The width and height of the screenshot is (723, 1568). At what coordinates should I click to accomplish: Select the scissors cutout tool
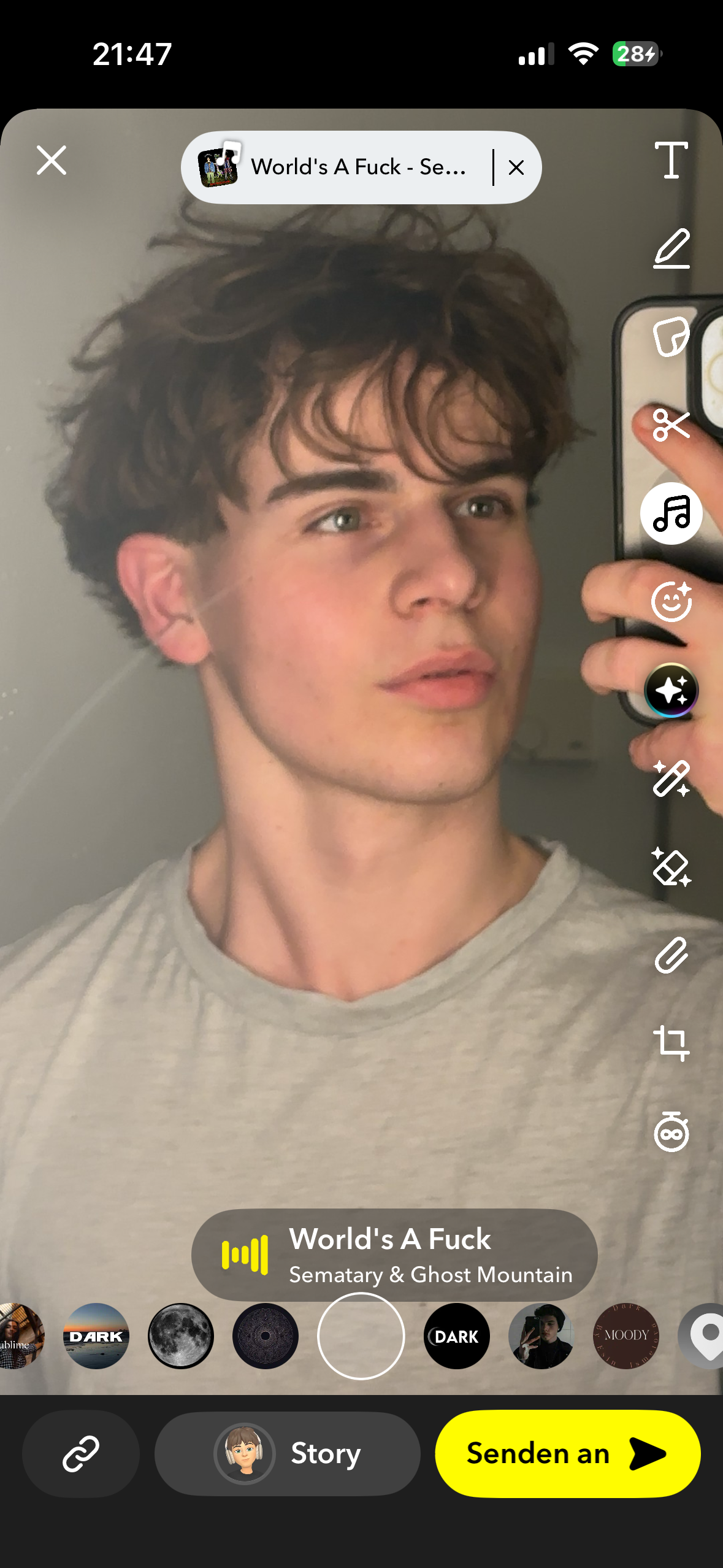[671, 425]
